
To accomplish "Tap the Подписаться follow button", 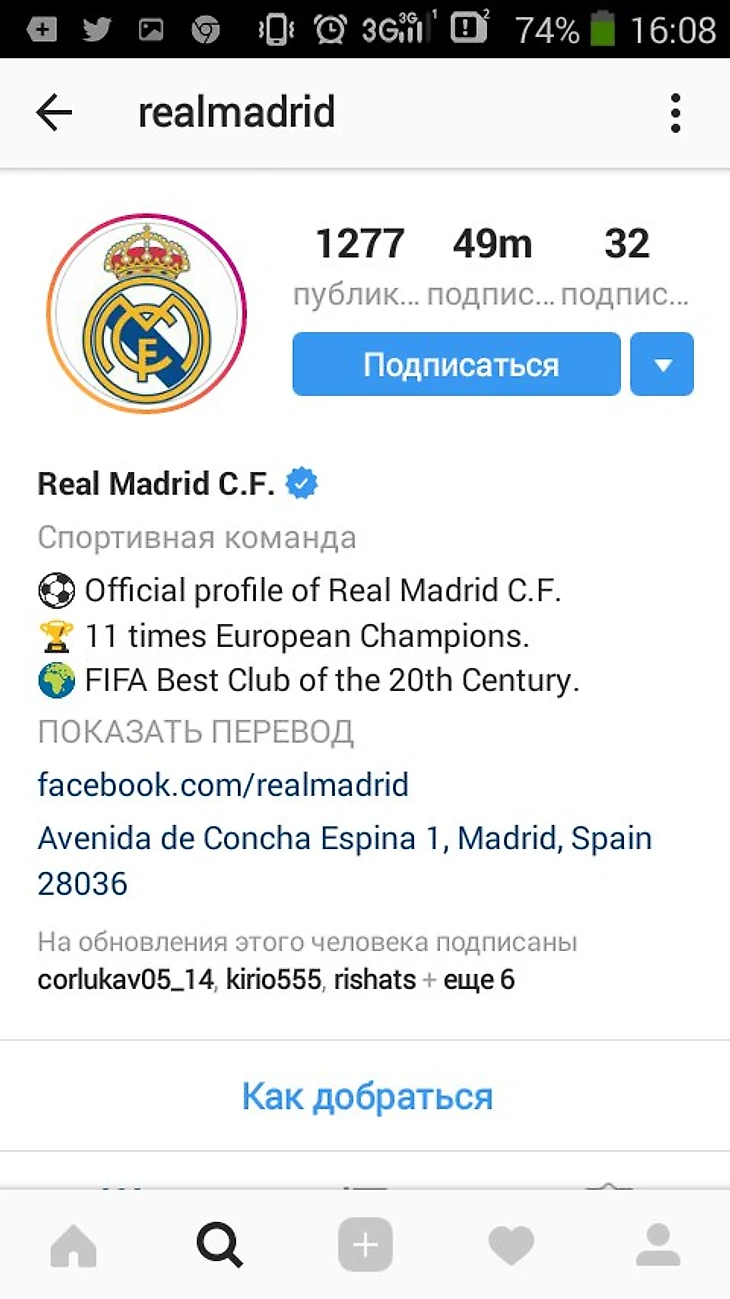I will click(456, 364).
